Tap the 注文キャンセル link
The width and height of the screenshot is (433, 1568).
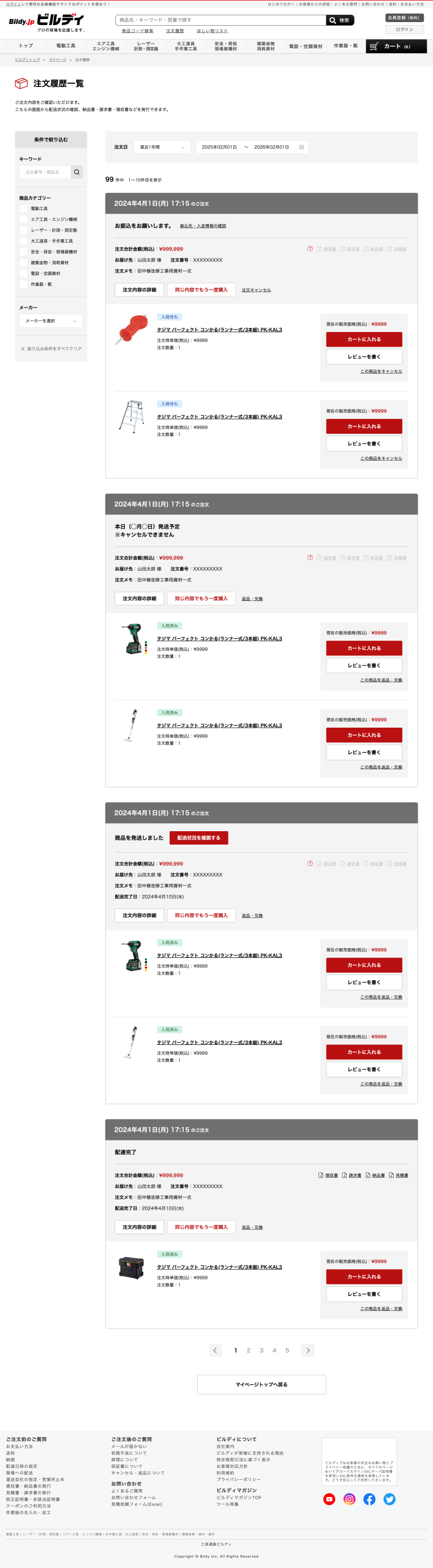coord(256,290)
